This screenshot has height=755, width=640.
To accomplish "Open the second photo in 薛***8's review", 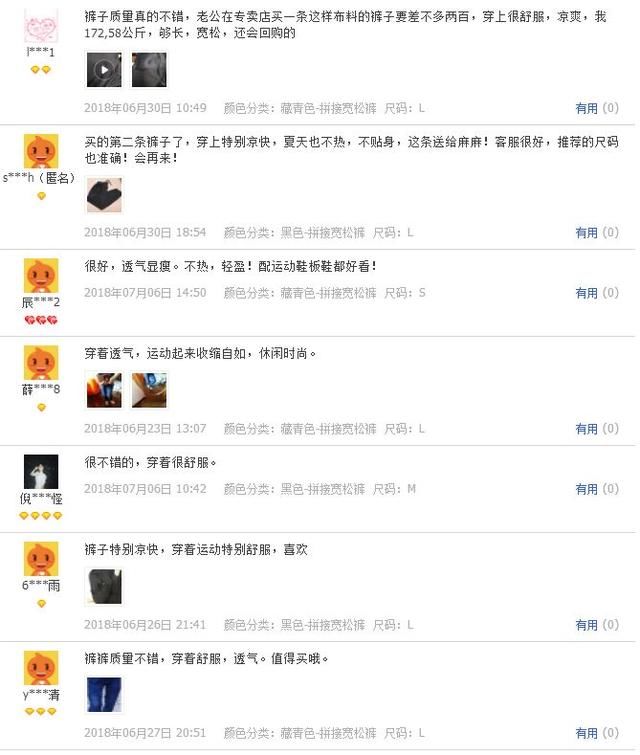I will tap(149, 390).
